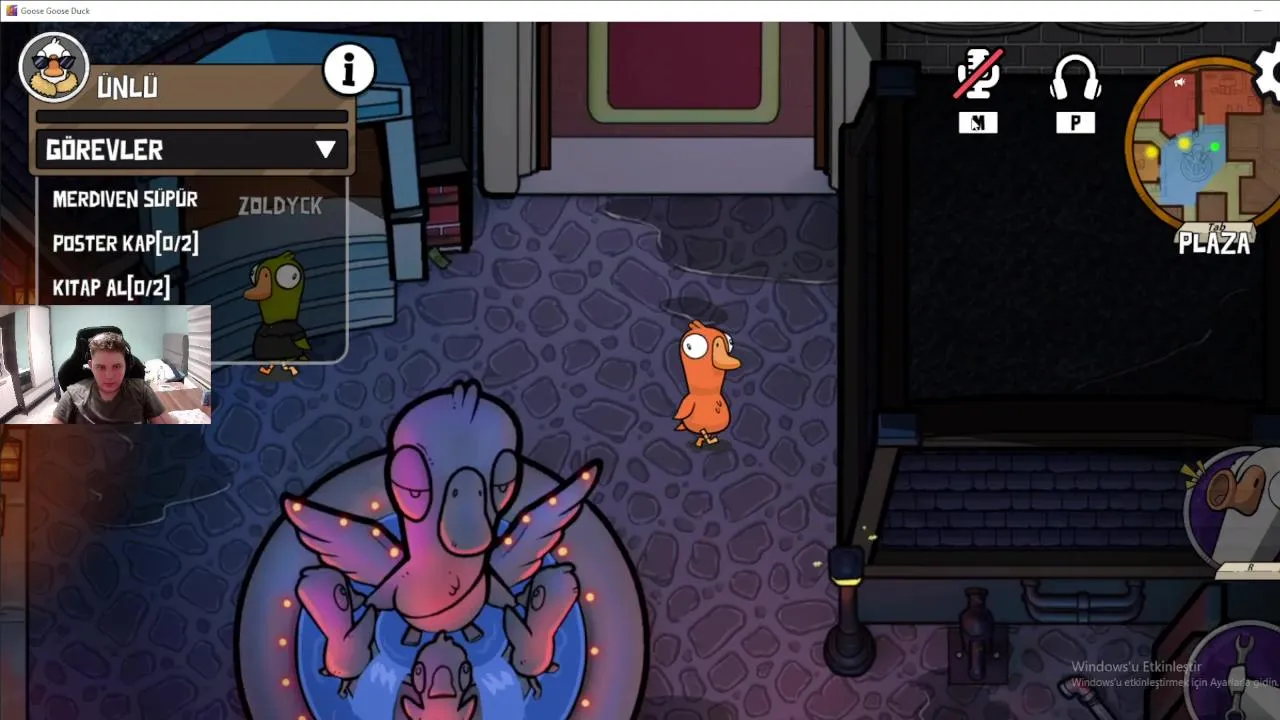
Task: Collapse the Görevler task list
Action: click(x=325, y=150)
